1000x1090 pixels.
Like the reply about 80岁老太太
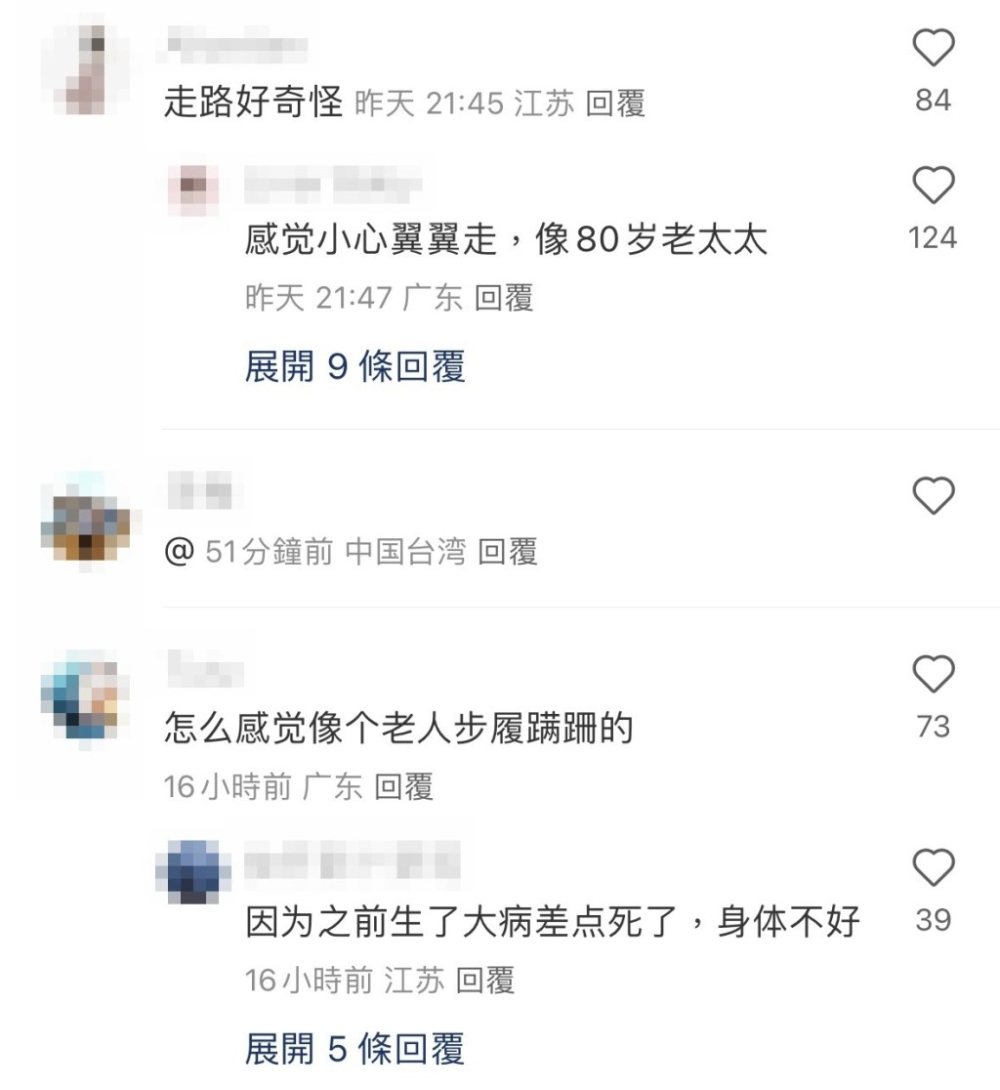[x=933, y=187]
